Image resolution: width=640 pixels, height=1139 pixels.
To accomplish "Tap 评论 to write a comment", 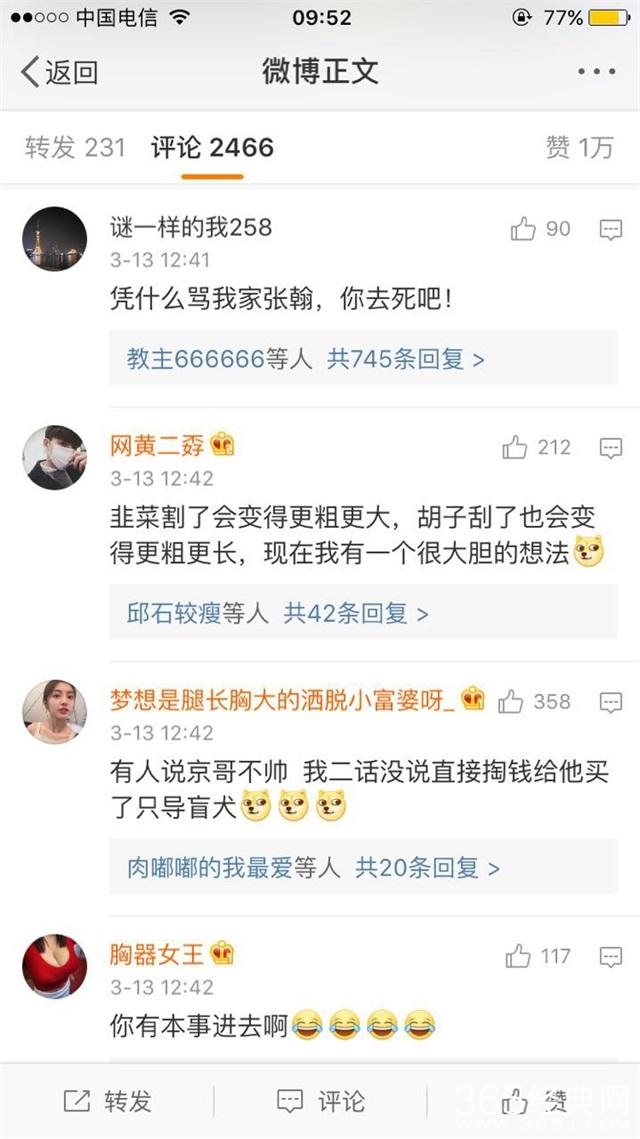I will (321, 1101).
